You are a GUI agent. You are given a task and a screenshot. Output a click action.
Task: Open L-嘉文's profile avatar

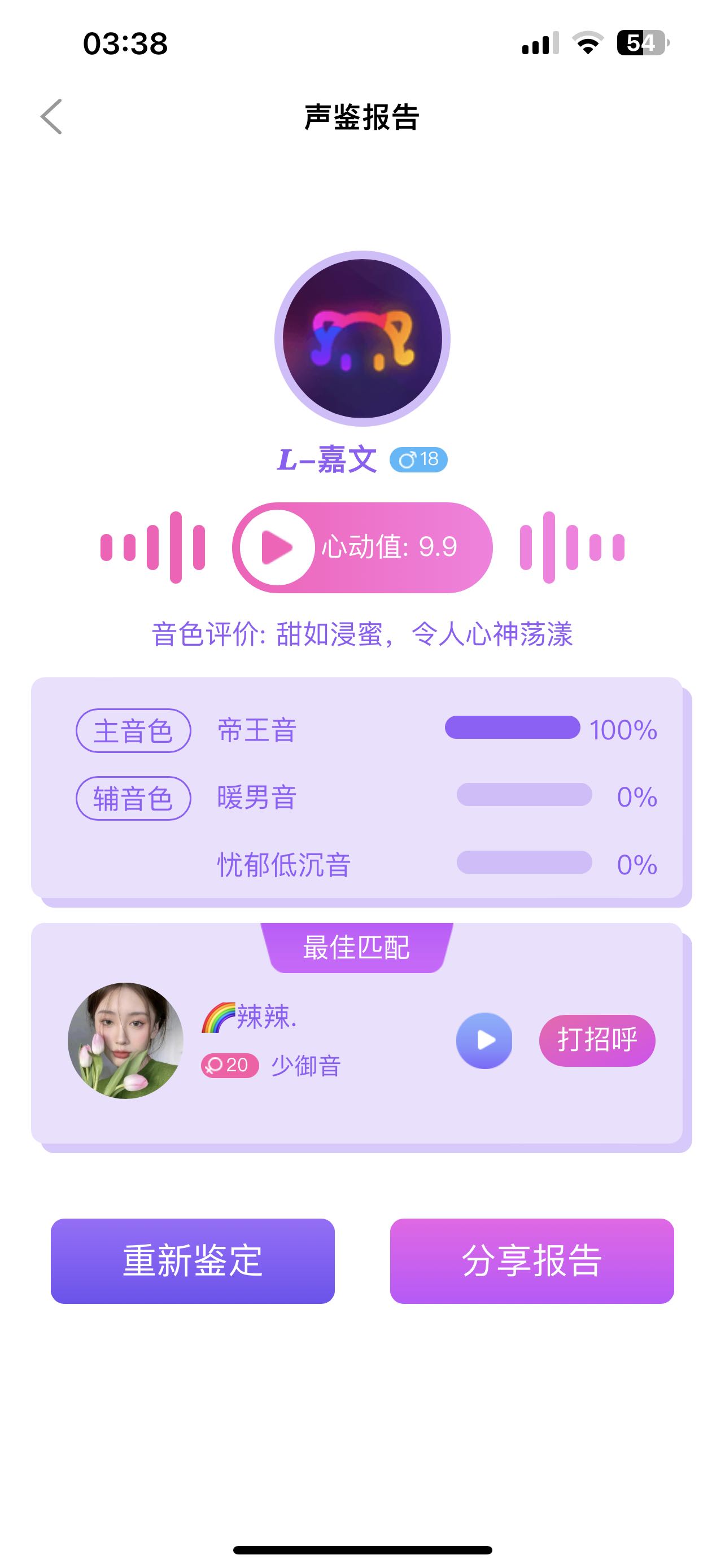point(362,339)
